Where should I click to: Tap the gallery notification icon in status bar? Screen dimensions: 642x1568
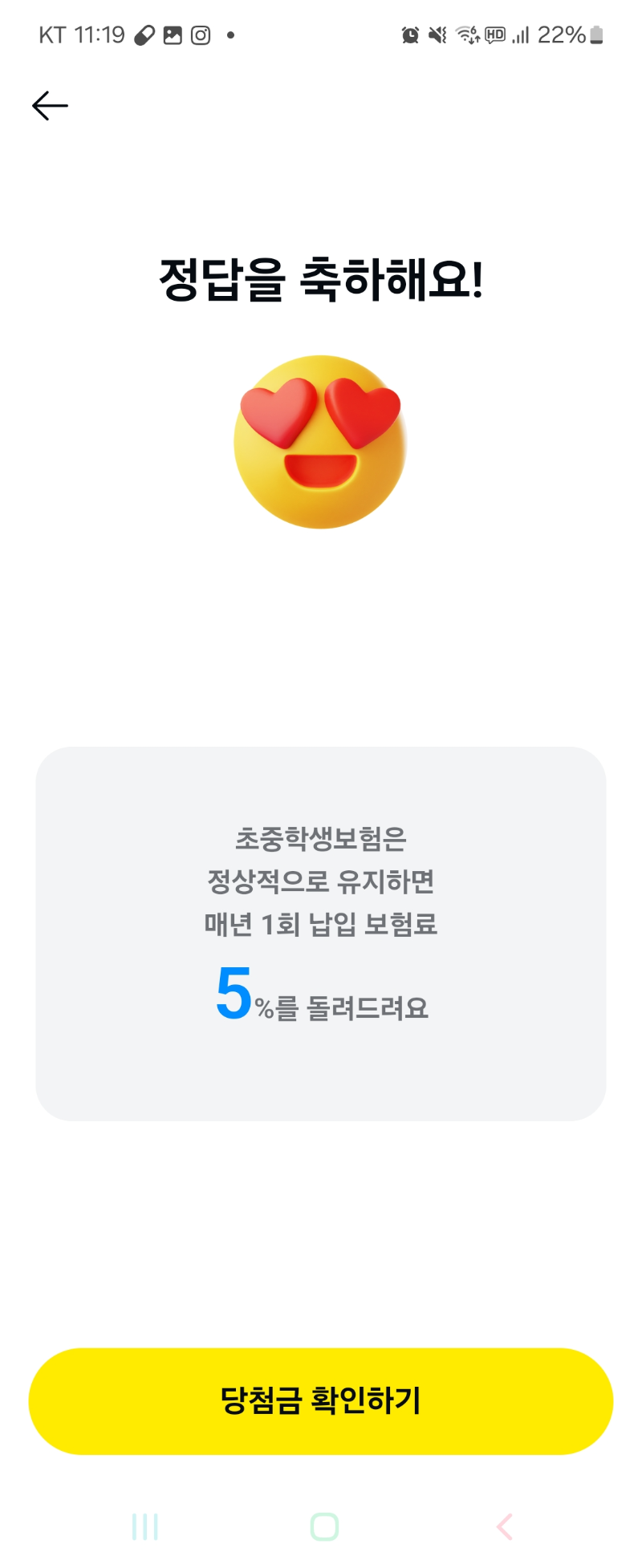(x=173, y=35)
